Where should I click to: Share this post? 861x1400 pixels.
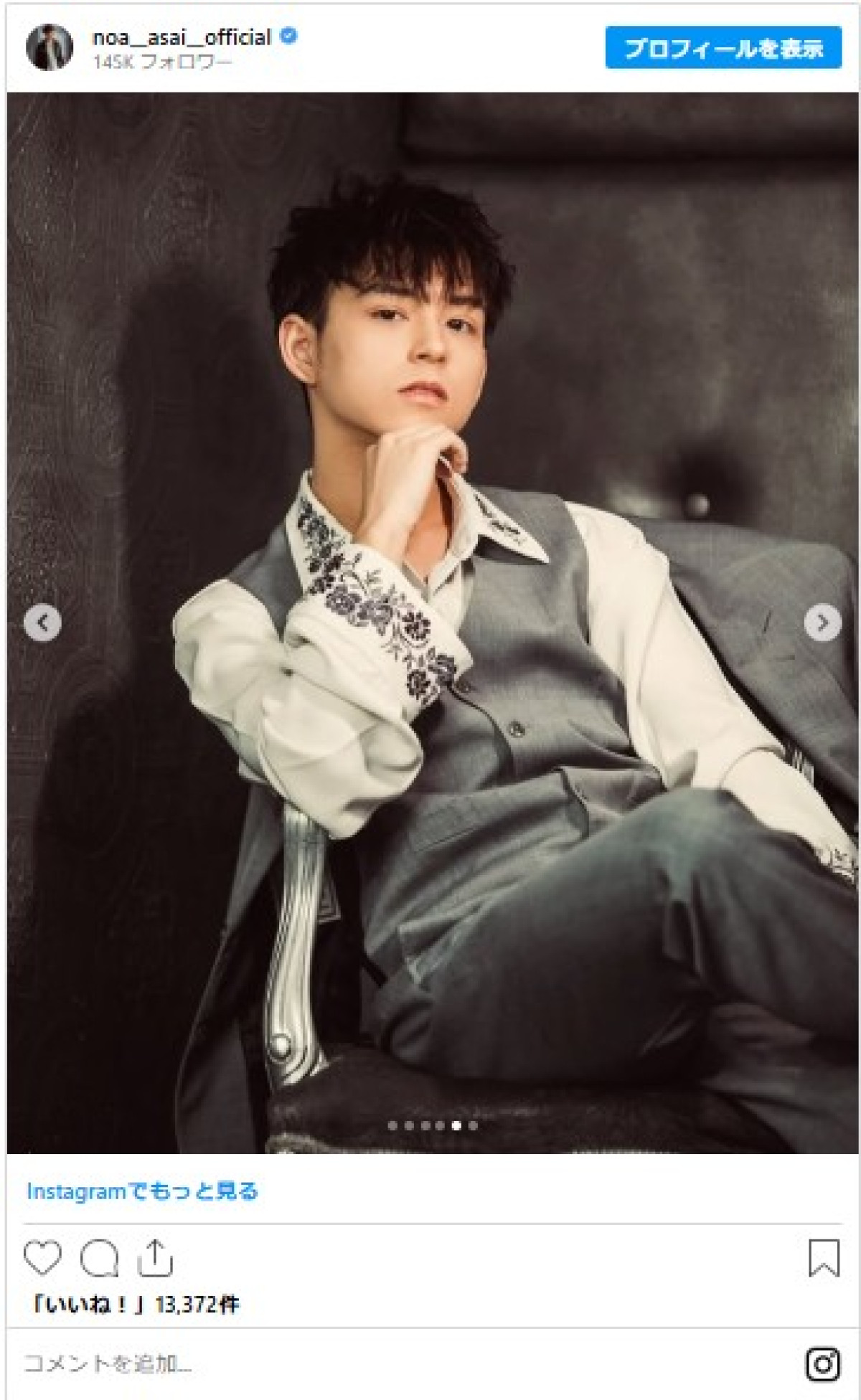(x=155, y=1258)
